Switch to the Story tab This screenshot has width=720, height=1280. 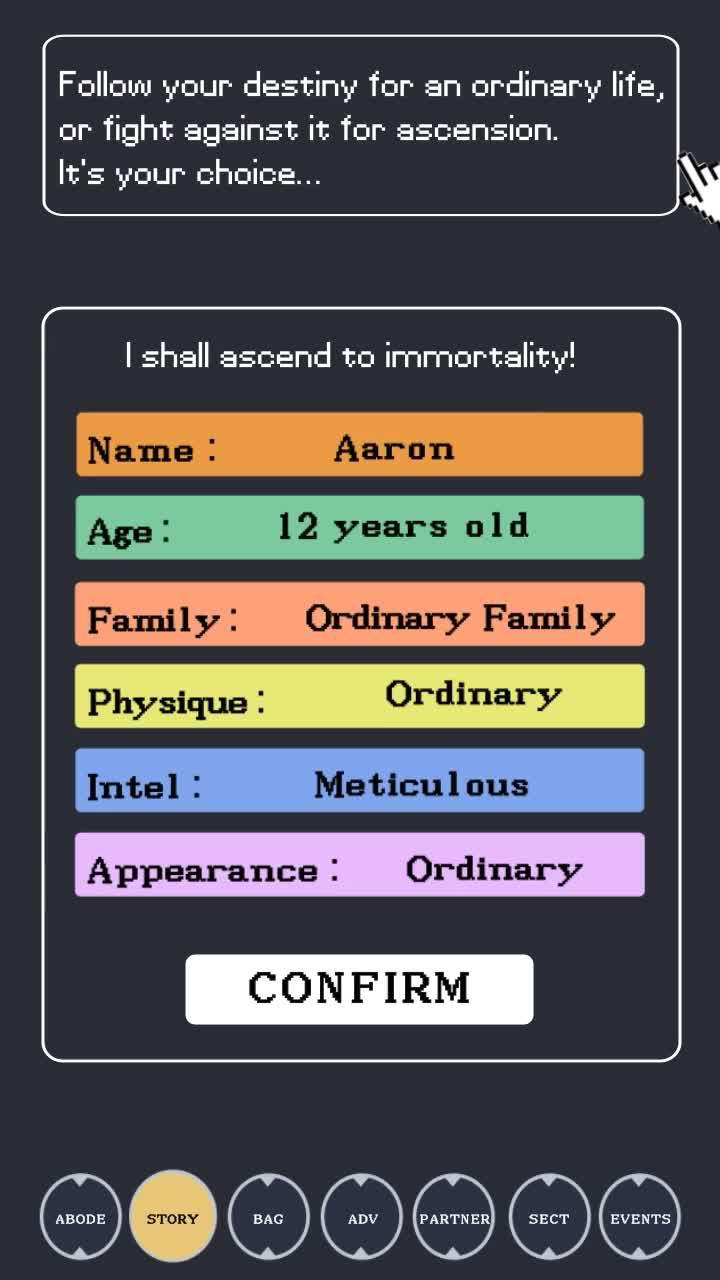[172, 1218]
